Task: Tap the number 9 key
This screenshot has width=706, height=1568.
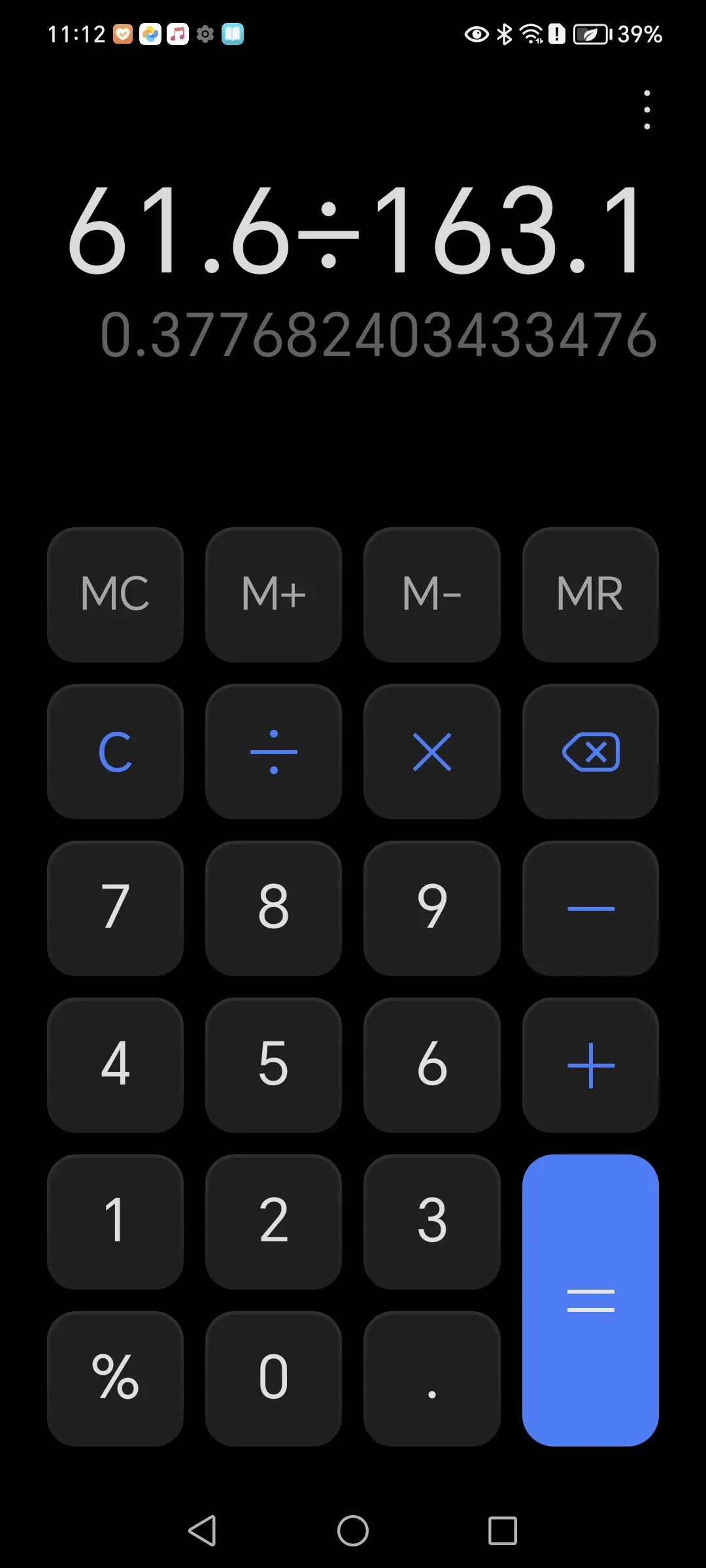Action: point(431,908)
